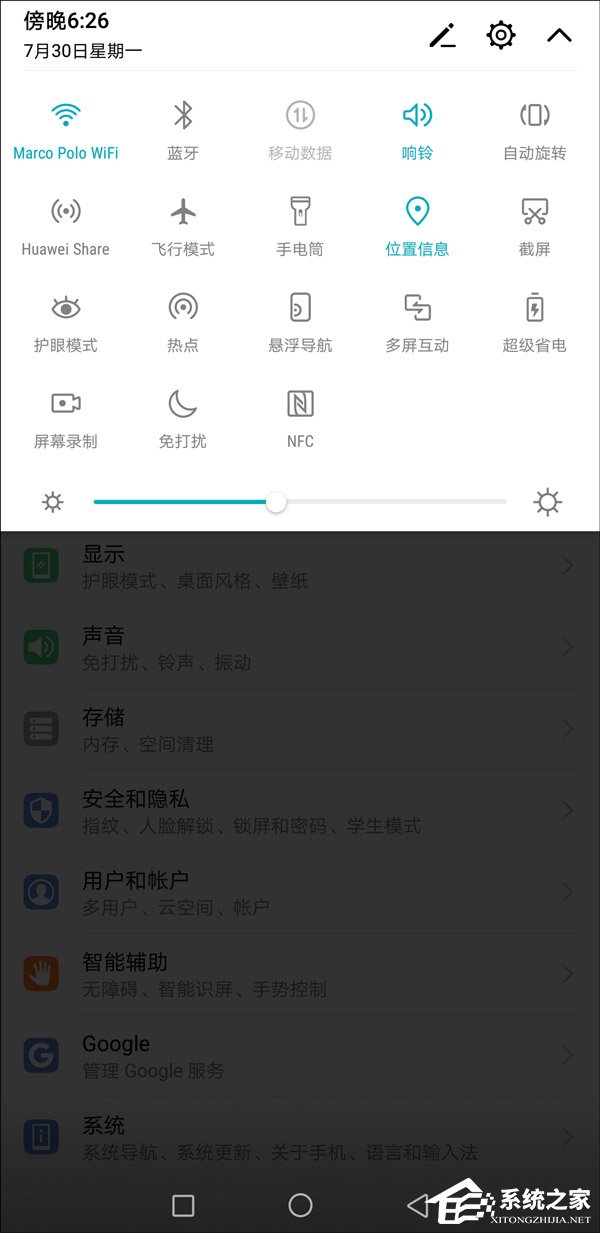Enable Huawei Share

[66, 212]
